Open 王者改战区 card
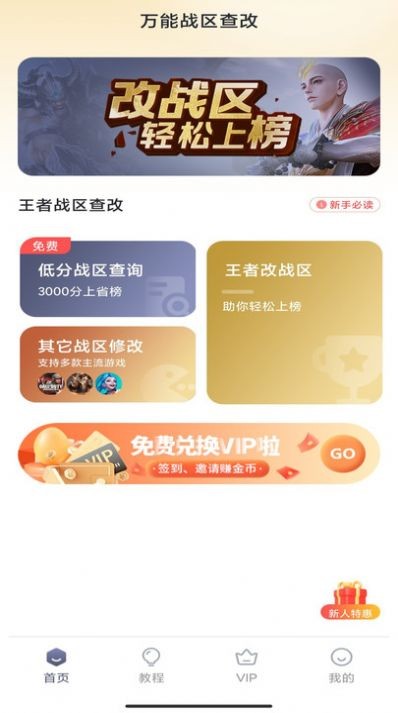Screen dimensions: 398x713 tap(294, 322)
